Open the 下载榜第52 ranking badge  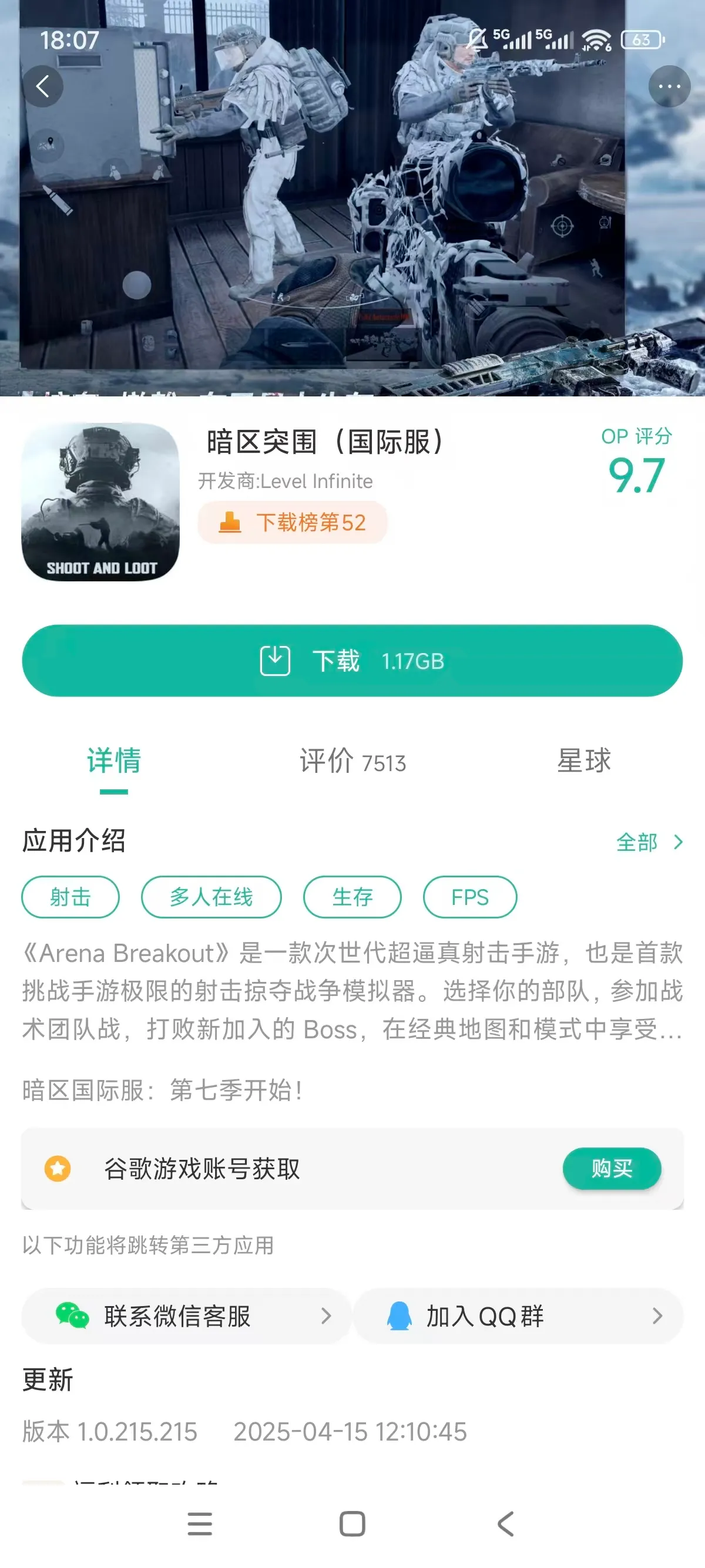(293, 522)
